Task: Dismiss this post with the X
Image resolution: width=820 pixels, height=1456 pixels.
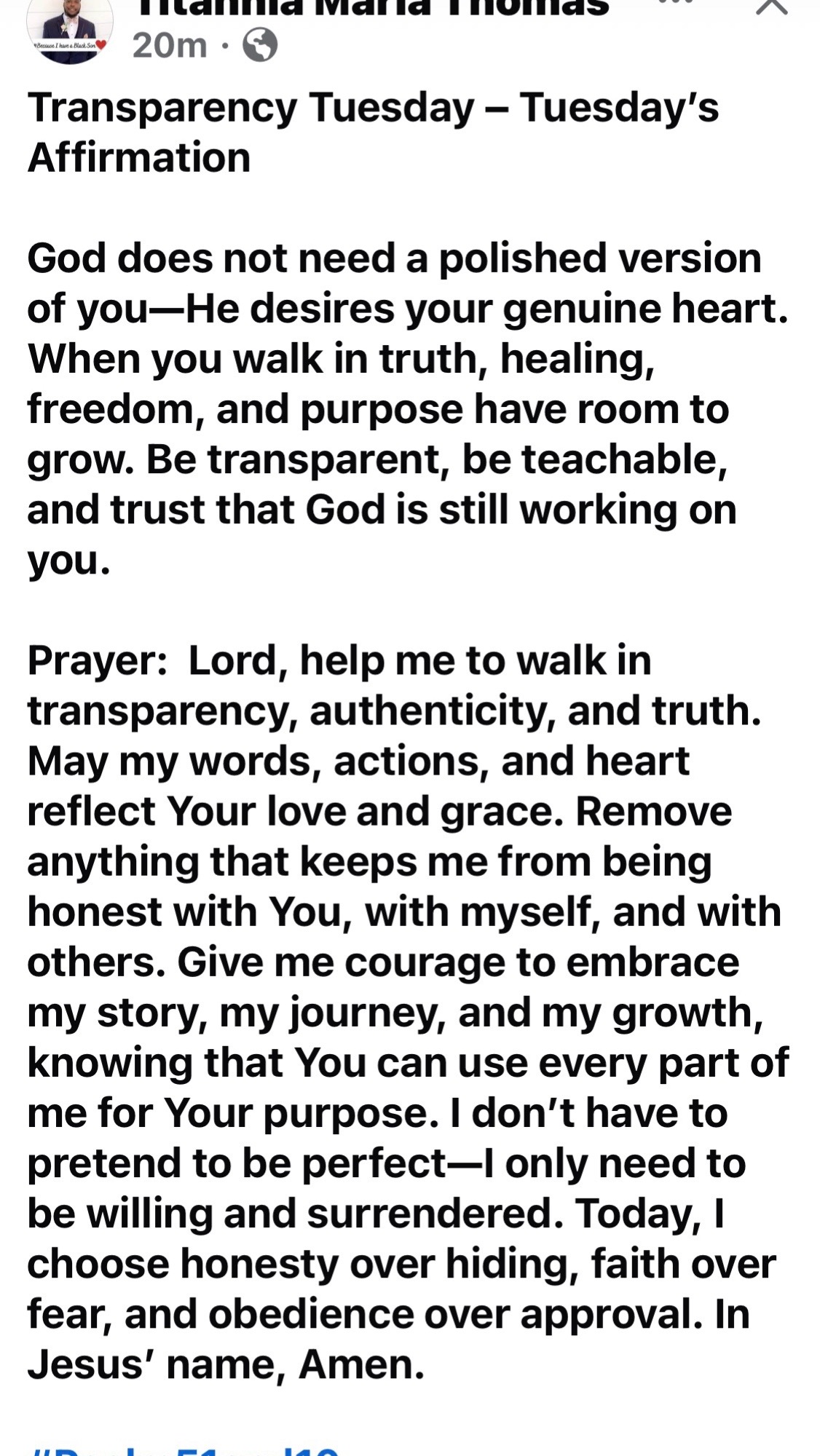Action: pos(772,6)
